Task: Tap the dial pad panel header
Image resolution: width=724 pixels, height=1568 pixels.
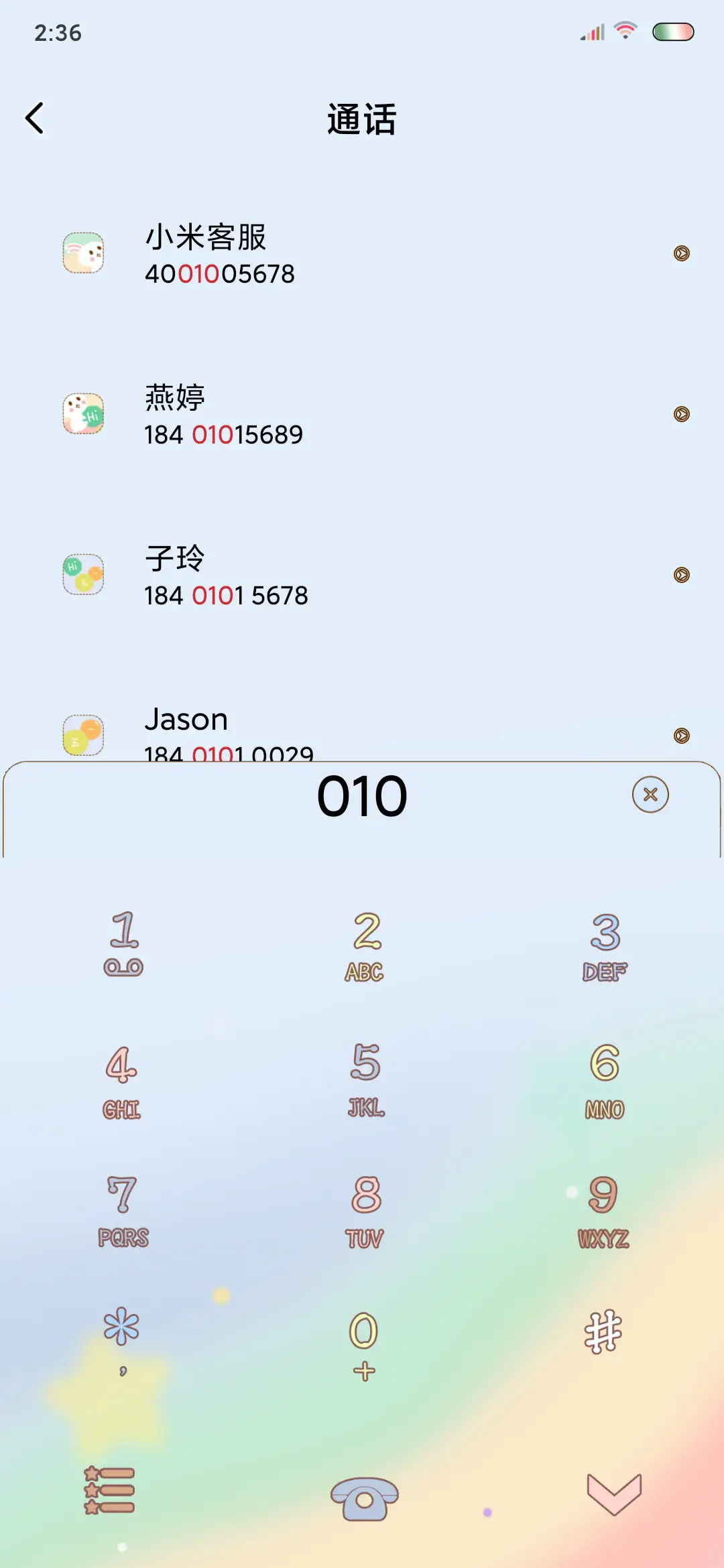Action: click(x=362, y=795)
